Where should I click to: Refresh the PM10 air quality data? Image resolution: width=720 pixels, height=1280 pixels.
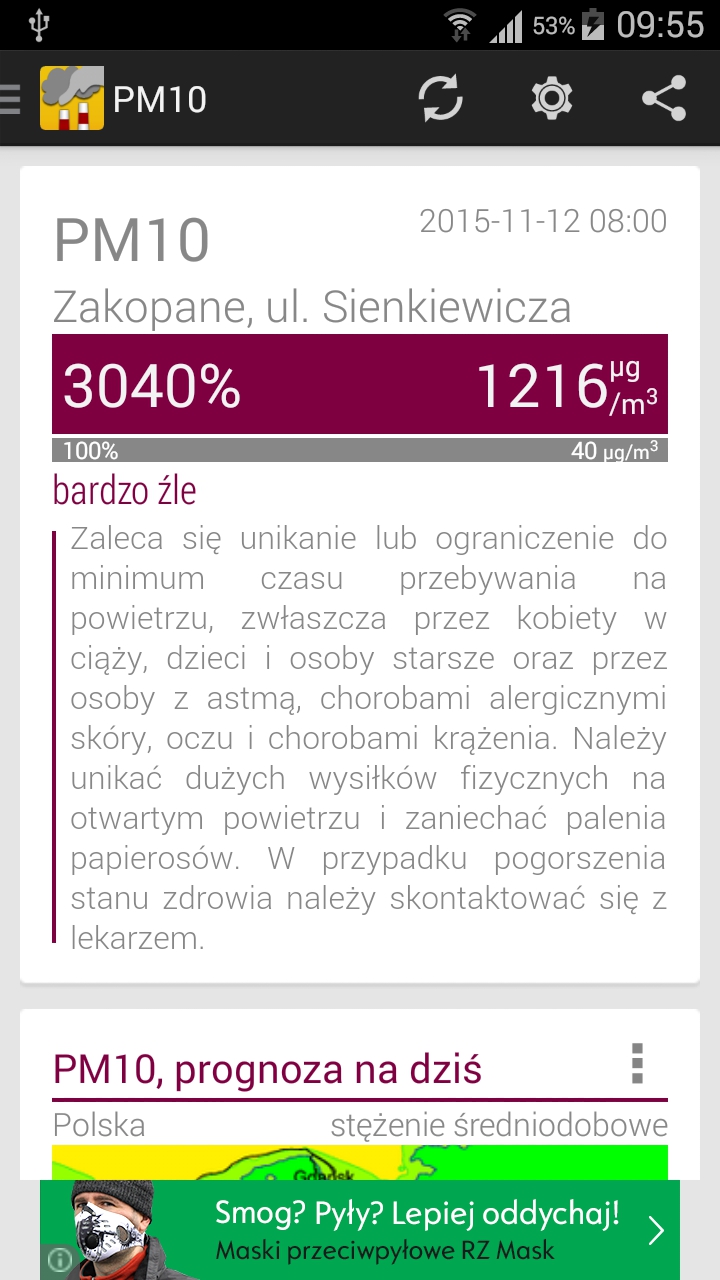tap(440, 99)
